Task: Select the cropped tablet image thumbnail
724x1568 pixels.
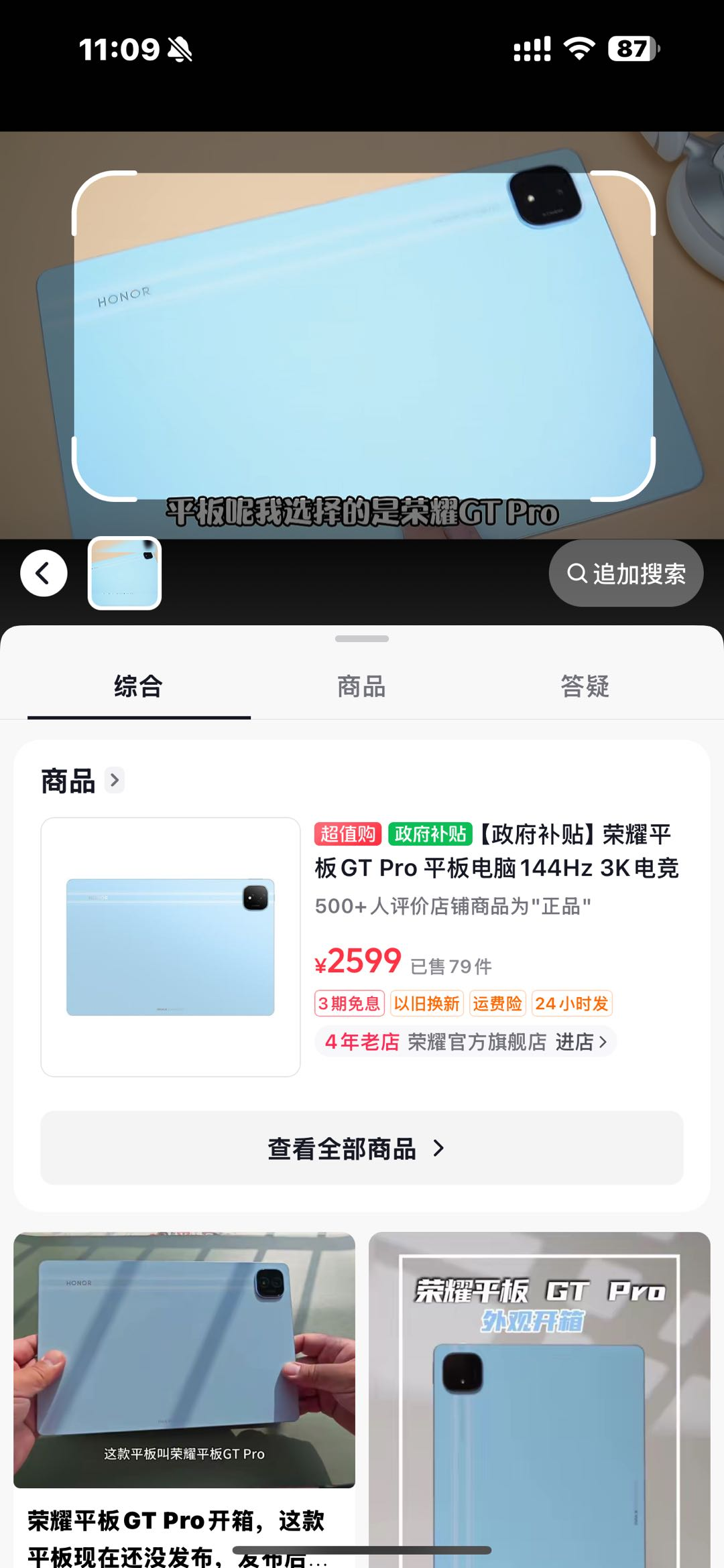Action: click(x=125, y=573)
